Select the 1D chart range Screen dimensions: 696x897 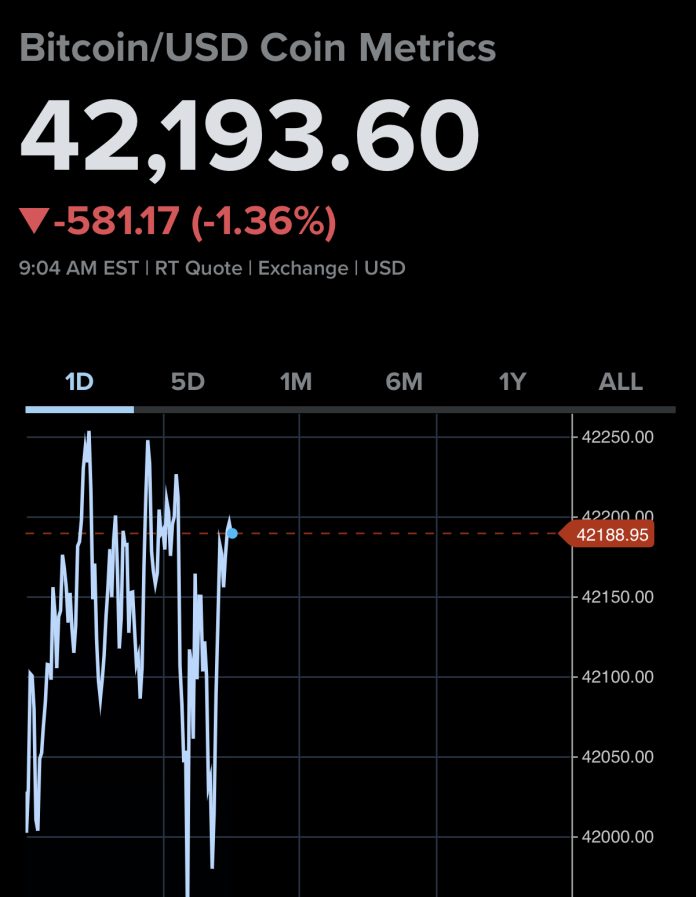(x=79, y=382)
